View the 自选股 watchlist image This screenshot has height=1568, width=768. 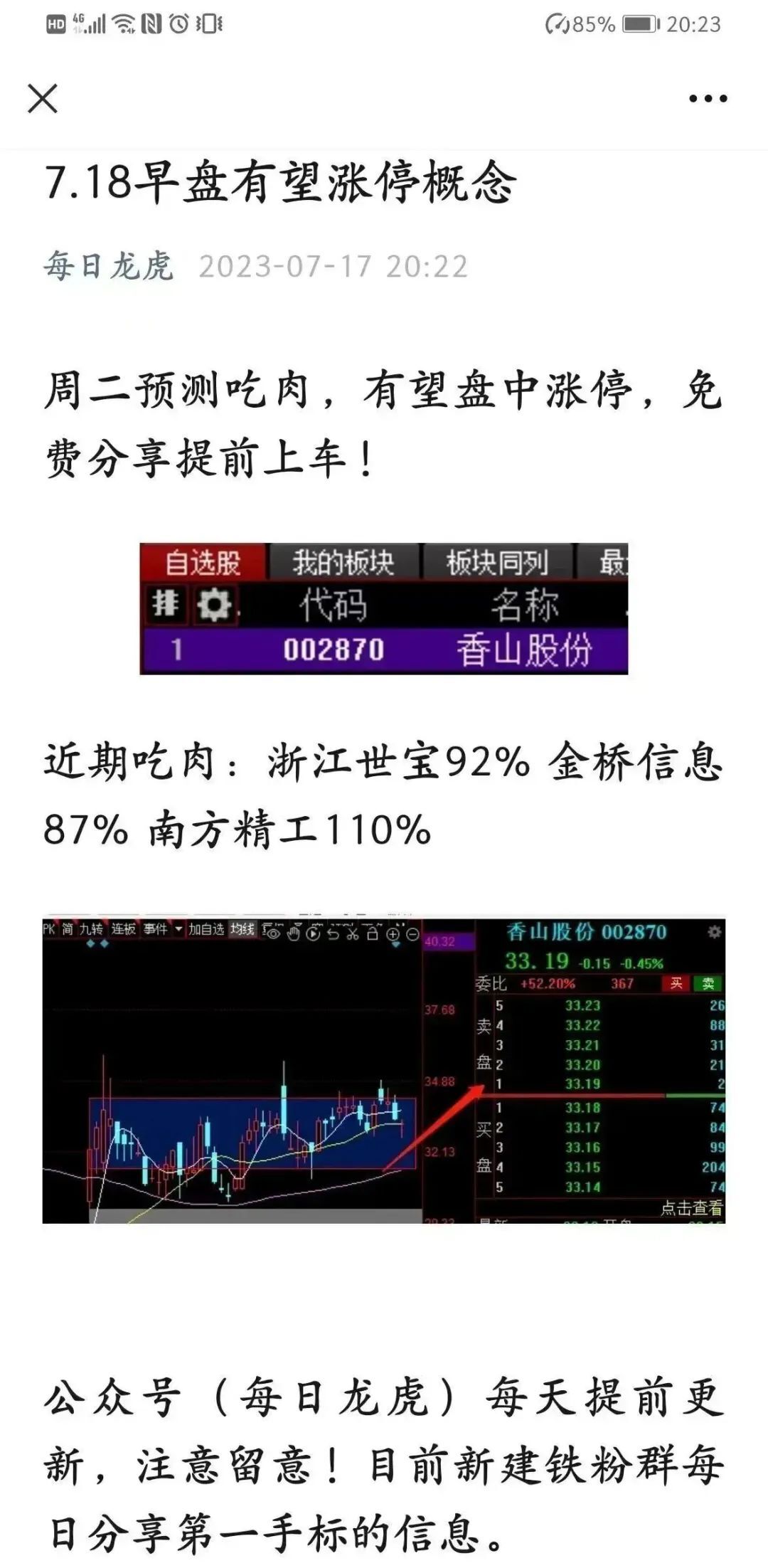(384, 608)
